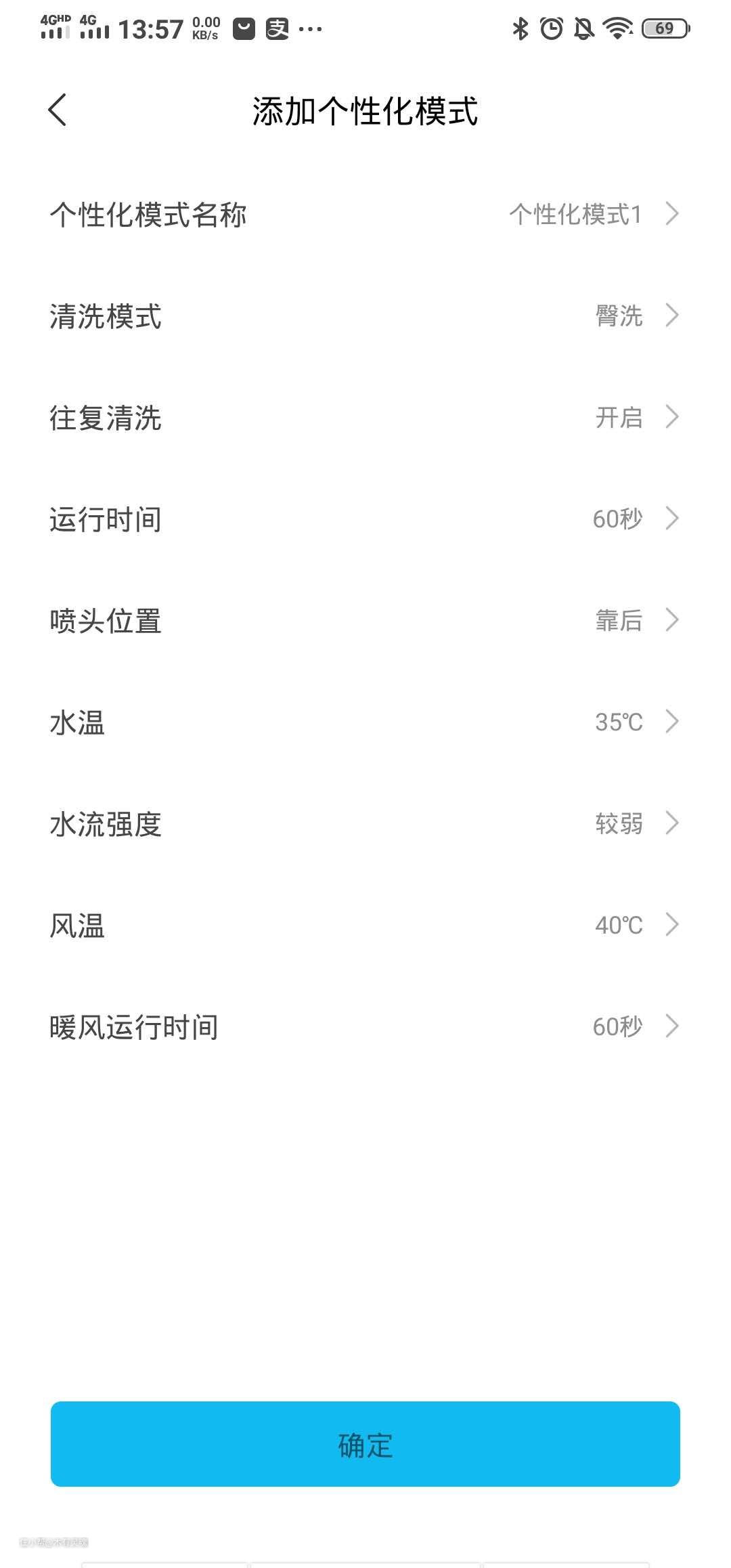Change 水流强度 level
731x1568 pixels.
(x=365, y=824)
